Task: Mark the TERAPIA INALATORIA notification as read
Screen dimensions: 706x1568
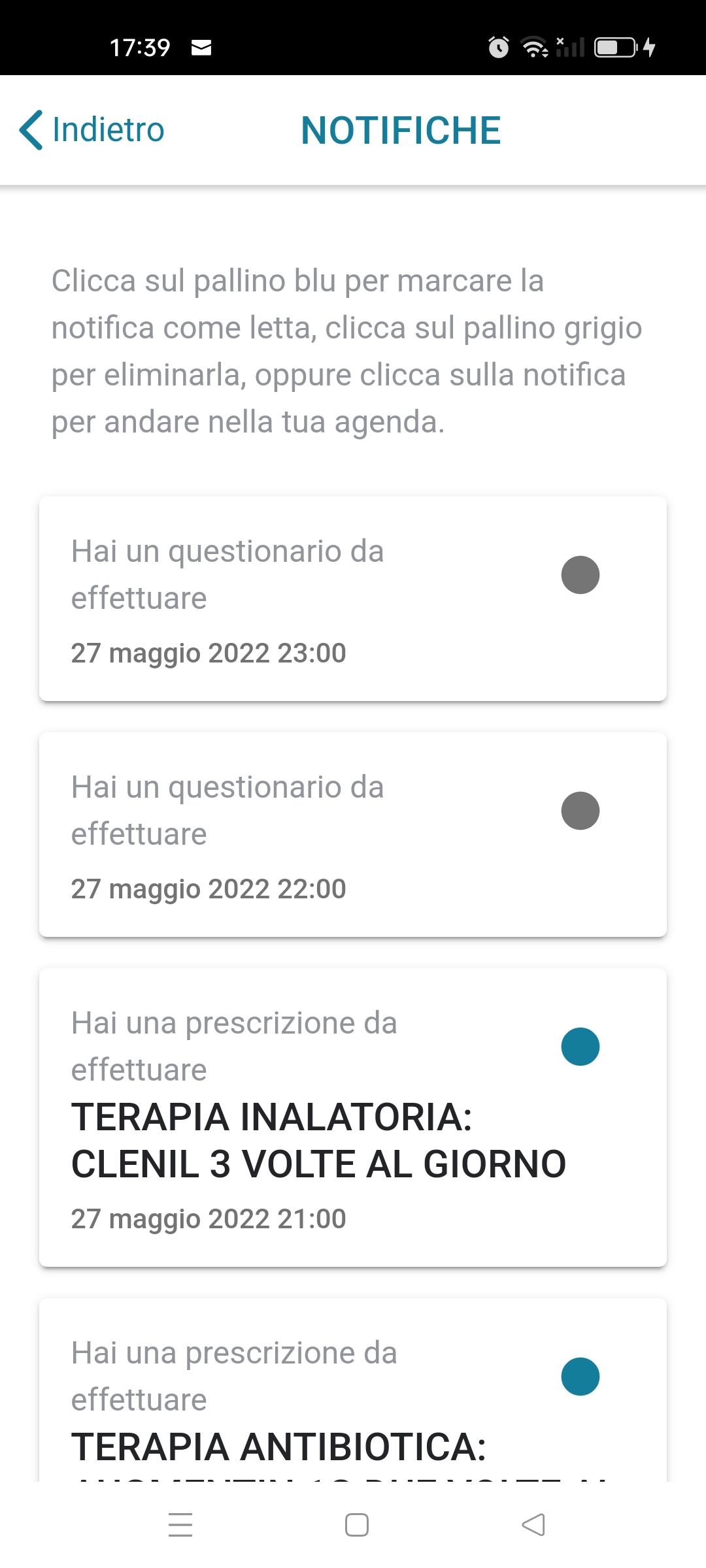Action: [580, 1047]
